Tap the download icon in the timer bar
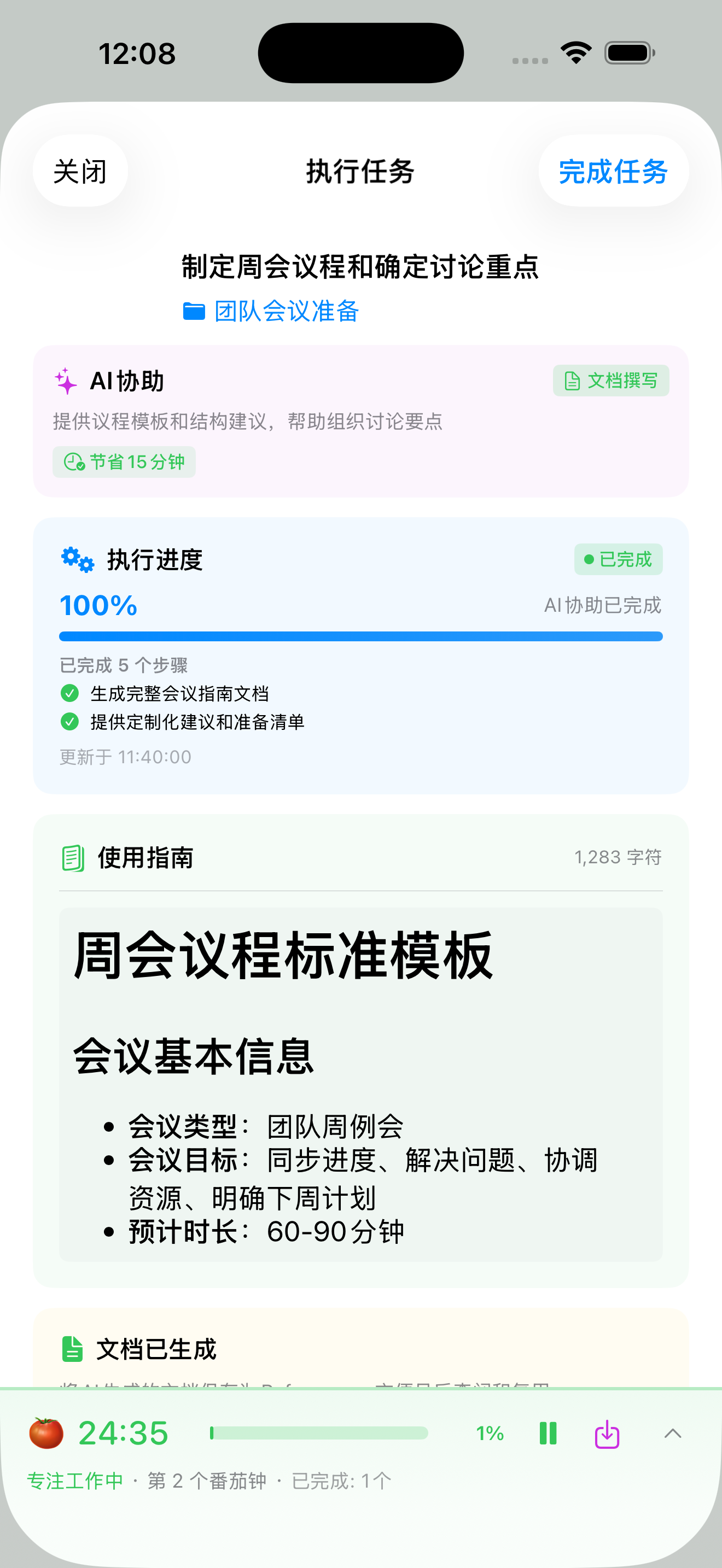The image size is (722, 1568). pyautogui.click(x=607, y=1434)
